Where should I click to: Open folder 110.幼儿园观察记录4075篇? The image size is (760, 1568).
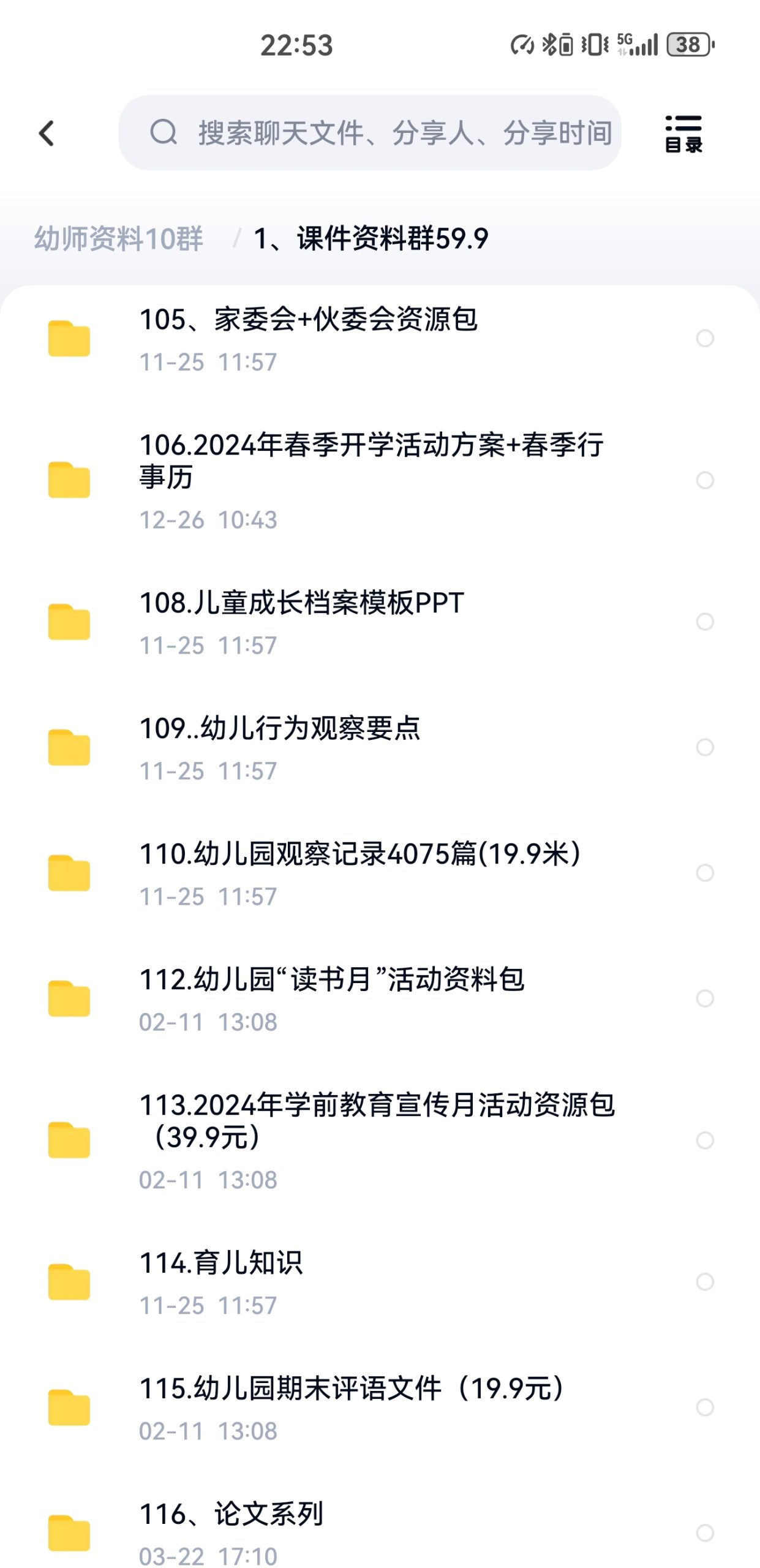(x=360, y=872)
